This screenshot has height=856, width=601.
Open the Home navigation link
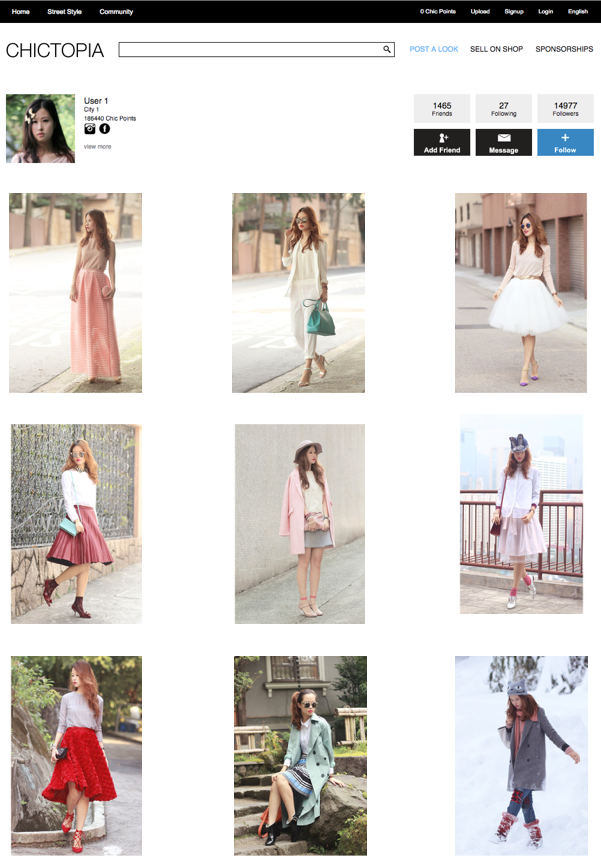click(20, 12)
